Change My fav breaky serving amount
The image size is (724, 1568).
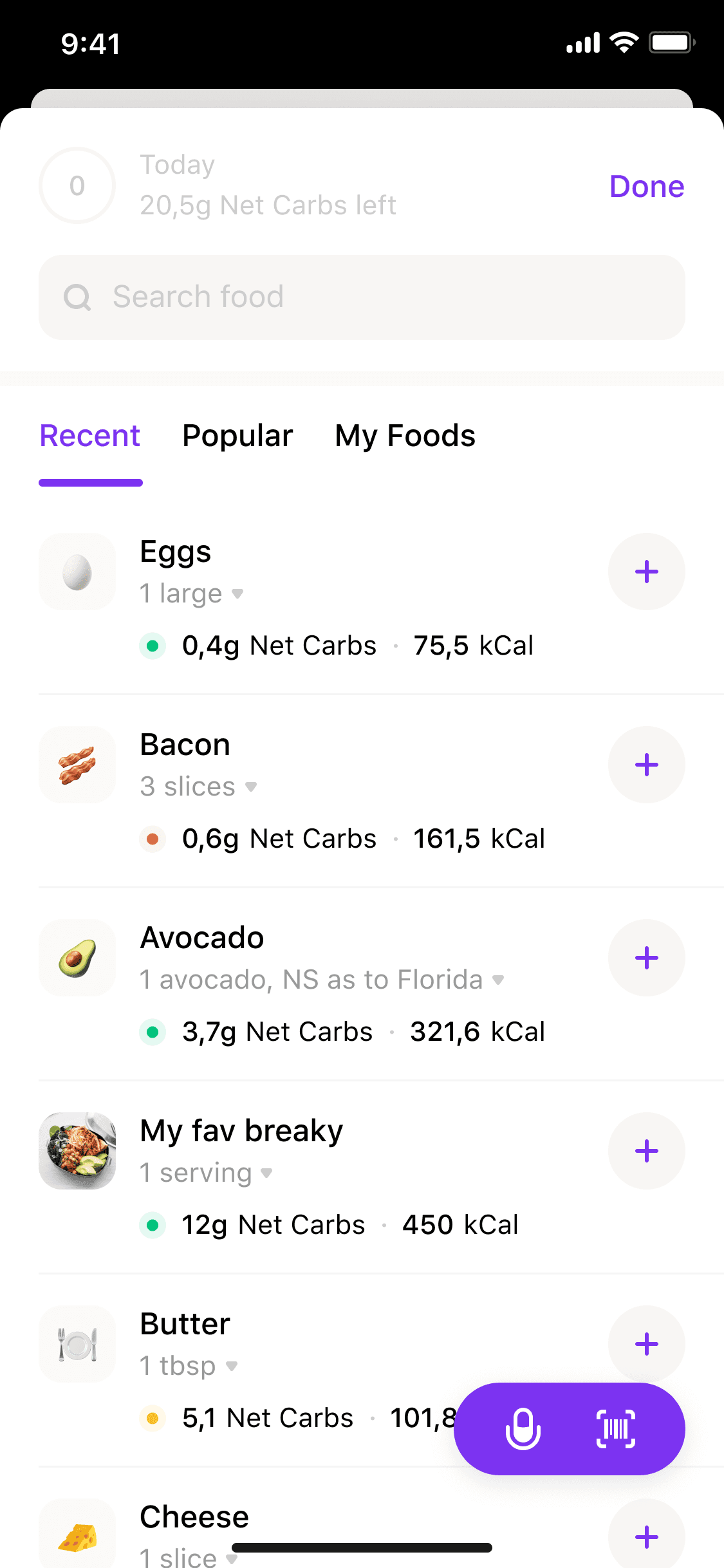[206, 1173]
